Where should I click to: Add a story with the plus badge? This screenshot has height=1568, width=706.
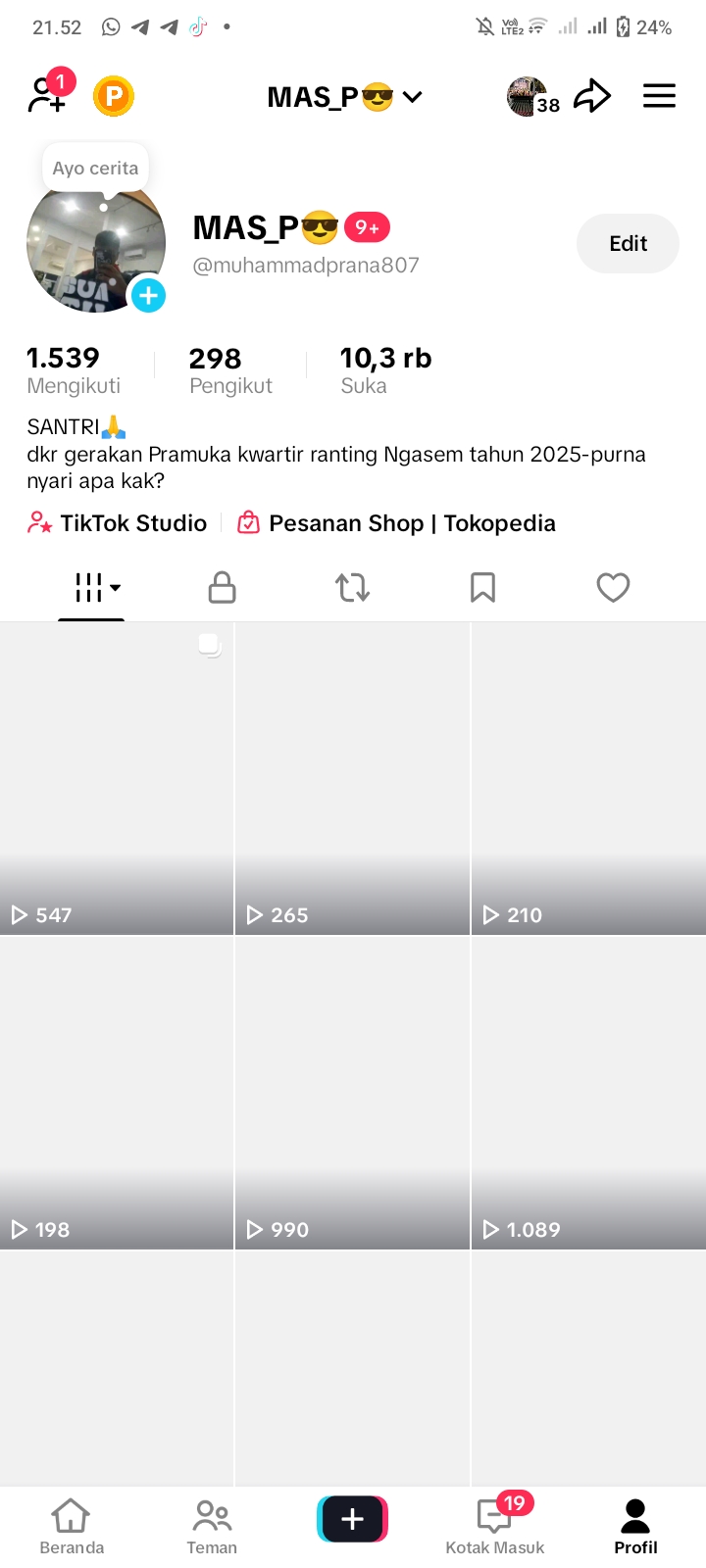pos(148,295)
